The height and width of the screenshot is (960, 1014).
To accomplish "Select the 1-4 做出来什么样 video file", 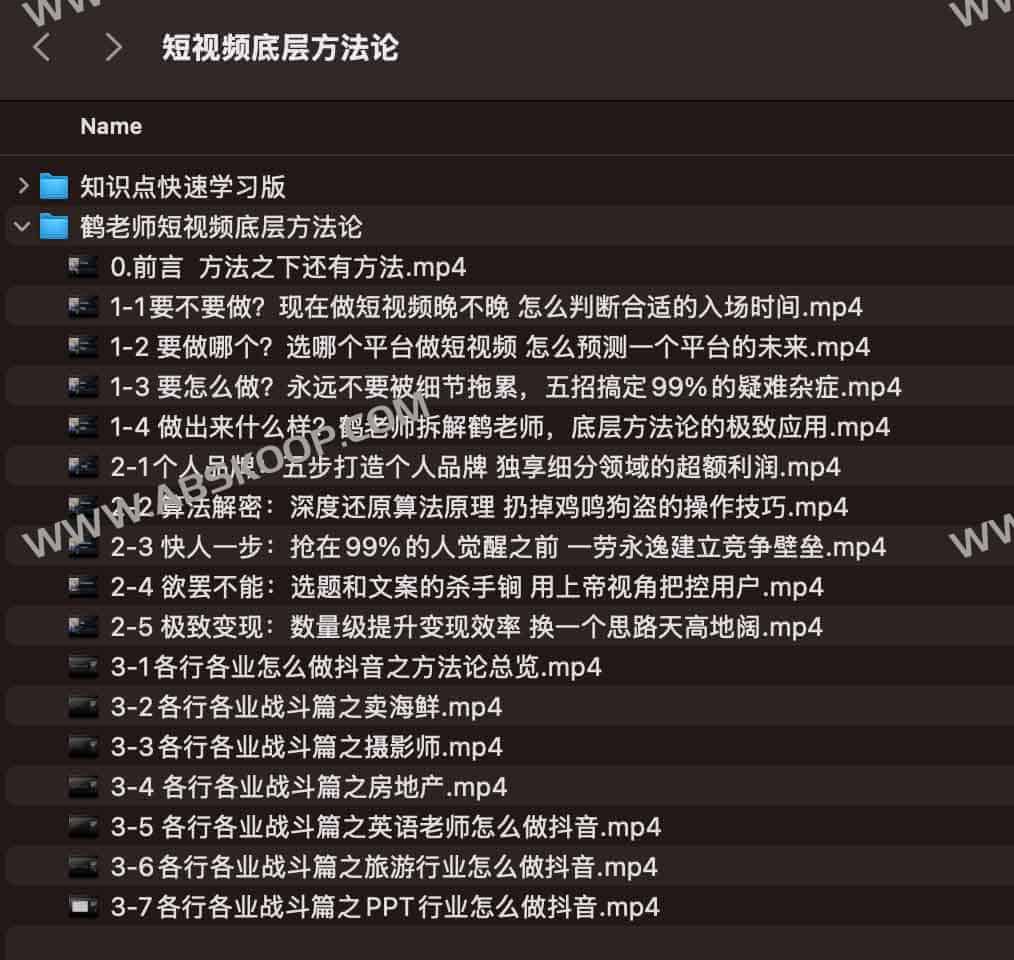I will point(500,427).
